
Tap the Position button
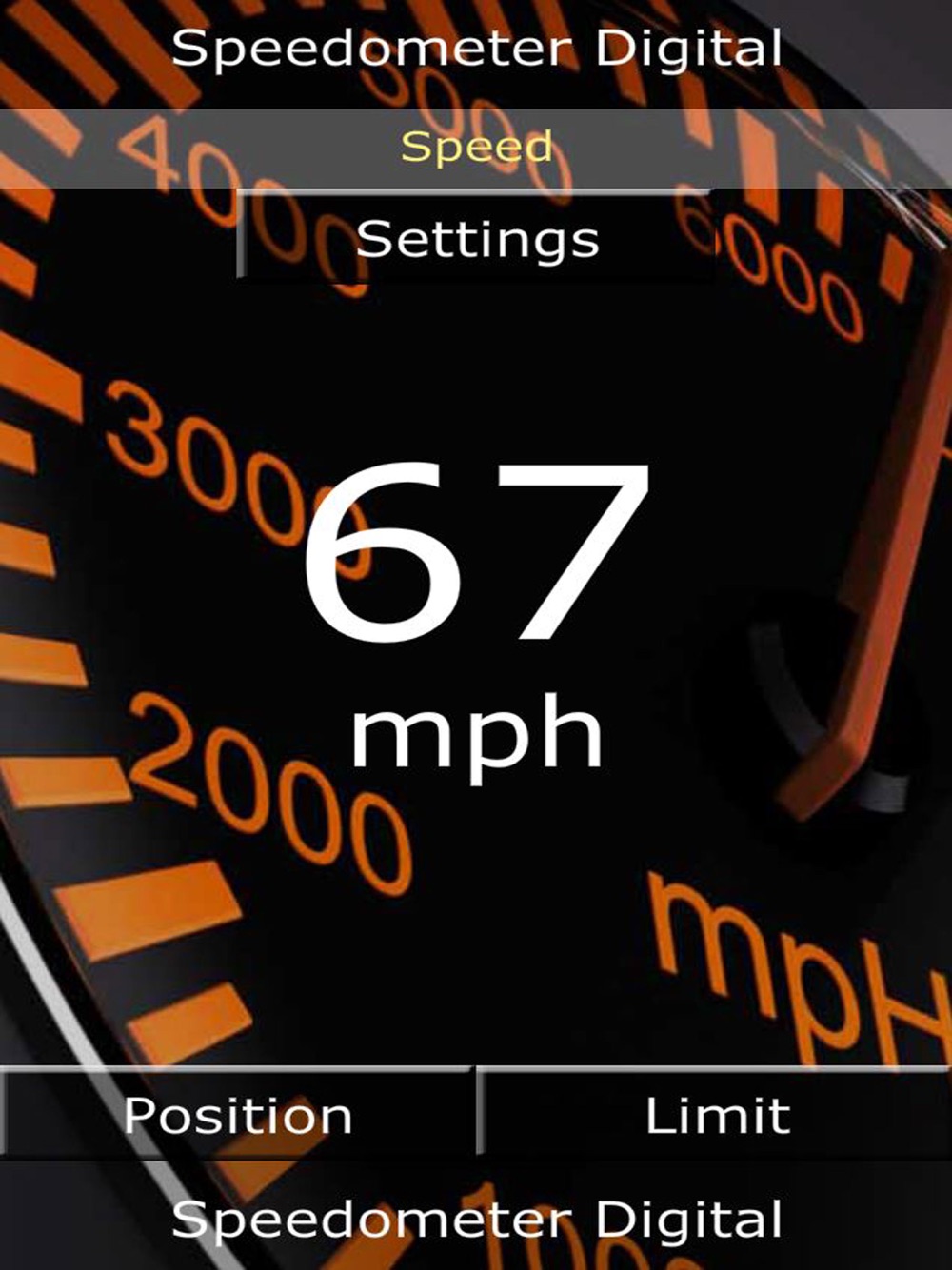(x=238, y=1115)
